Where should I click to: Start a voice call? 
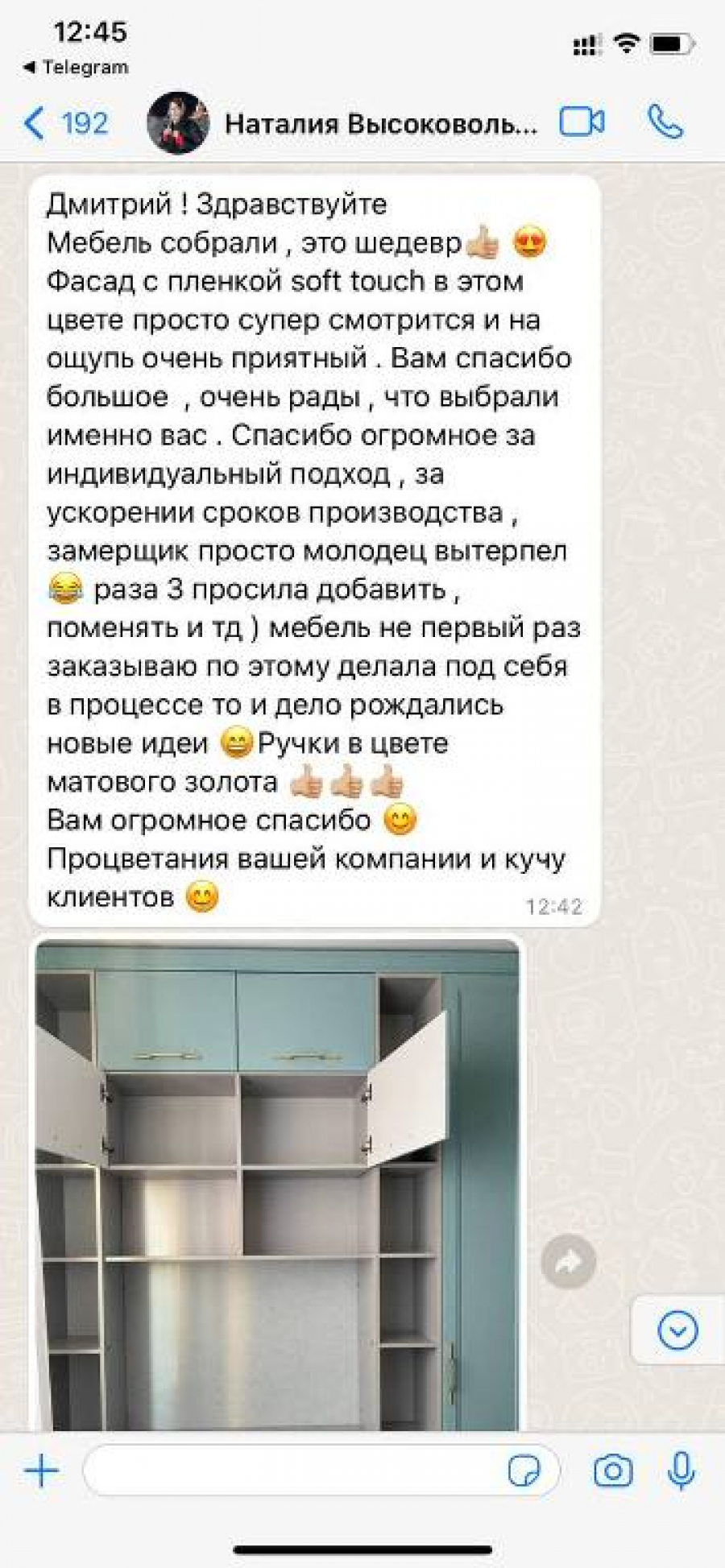pos(665,122)
